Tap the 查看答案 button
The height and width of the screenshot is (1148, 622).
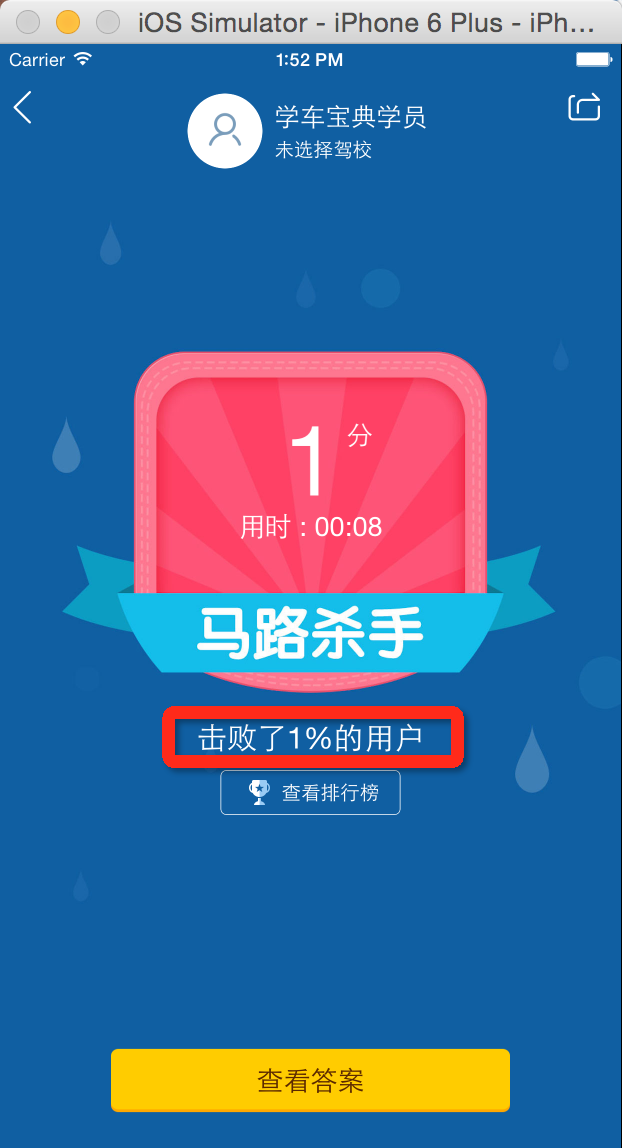[310, 1080]
